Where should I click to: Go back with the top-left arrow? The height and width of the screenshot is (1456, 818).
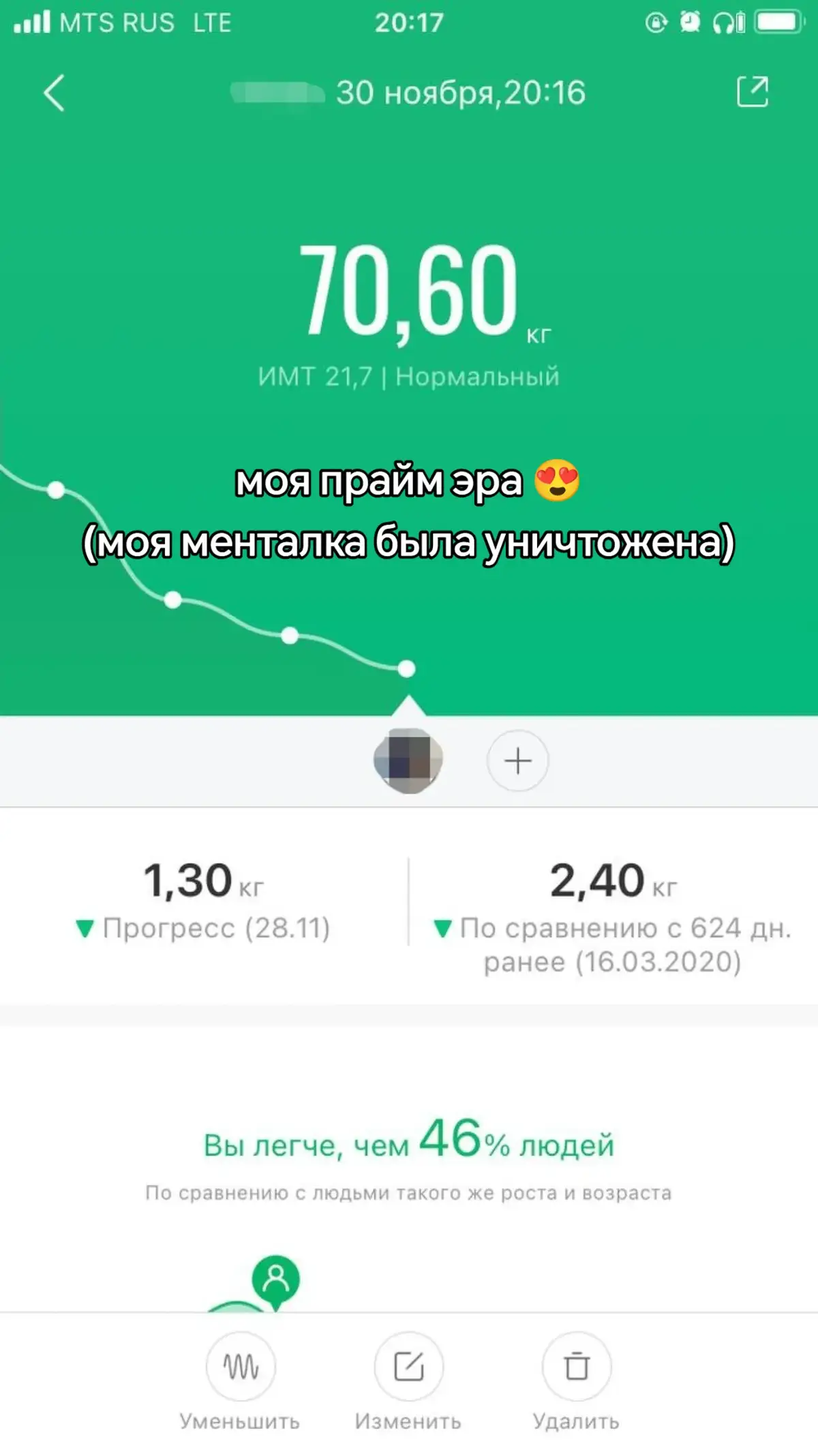[x=54, y=93]
